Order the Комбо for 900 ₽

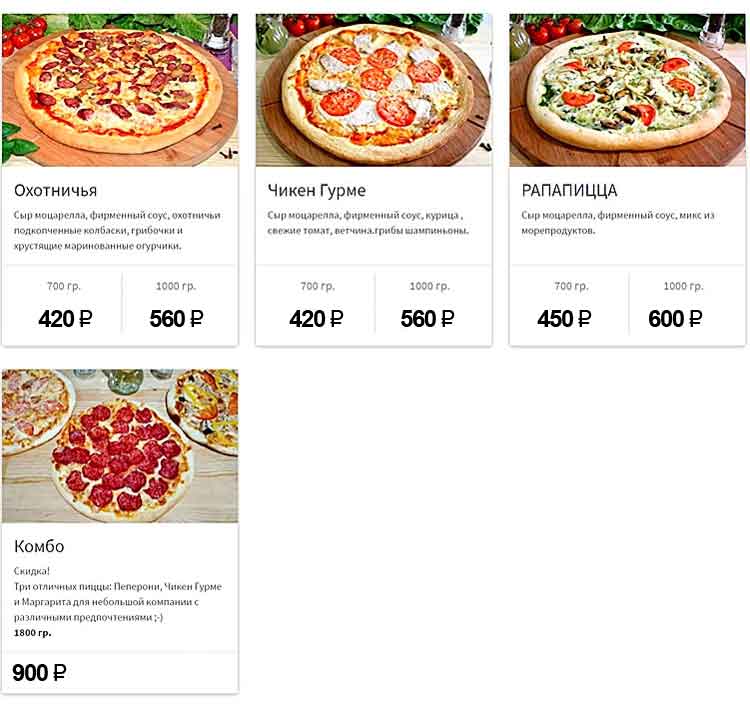[40, 672]
